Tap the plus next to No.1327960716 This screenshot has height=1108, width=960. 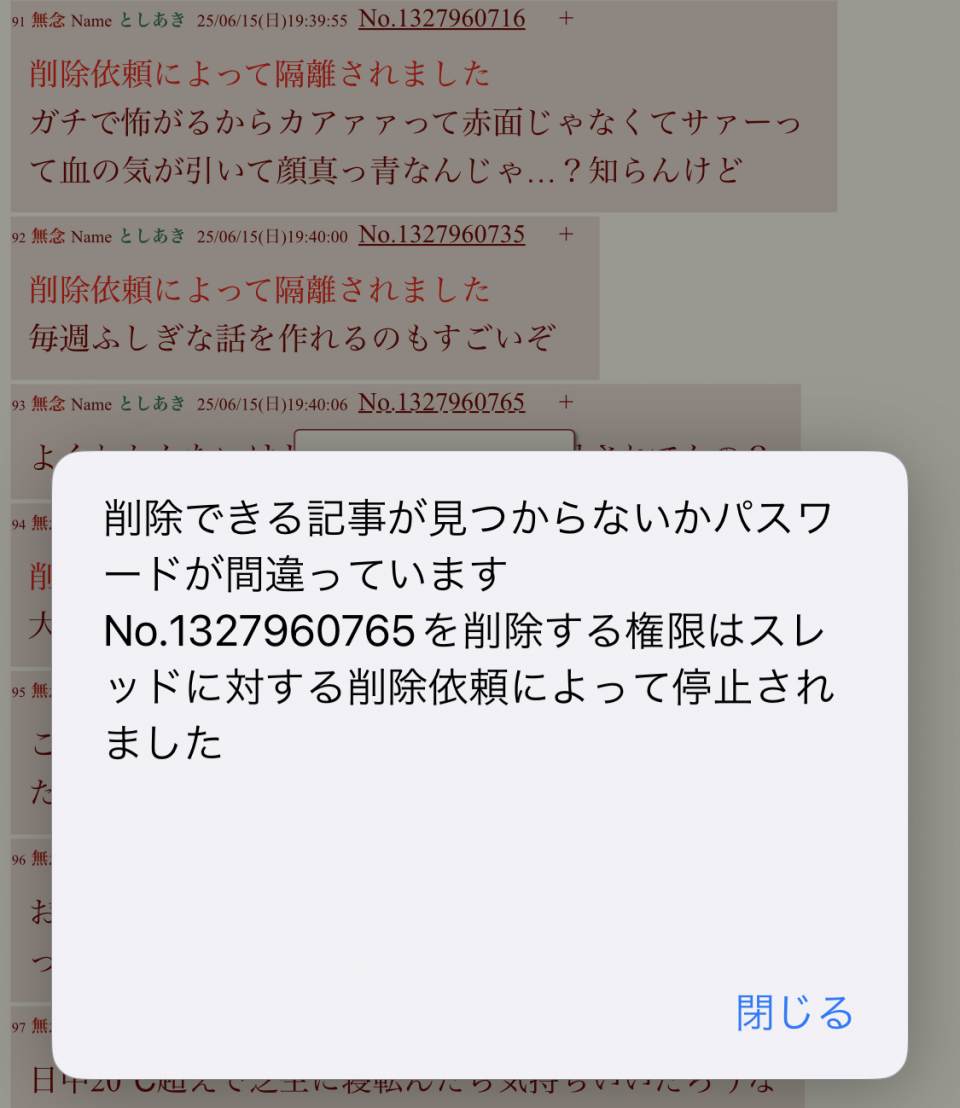point(566,18)
